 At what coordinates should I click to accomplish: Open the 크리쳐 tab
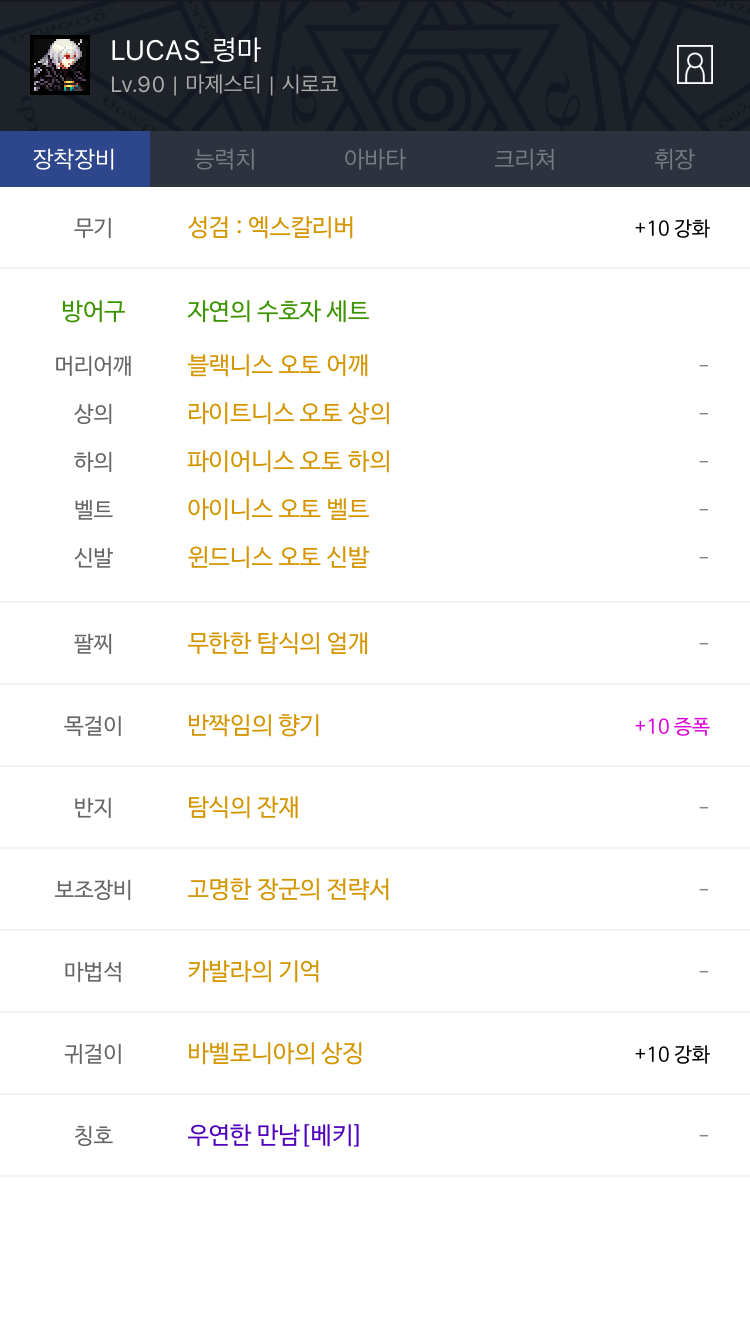click(x=525, y=159)
